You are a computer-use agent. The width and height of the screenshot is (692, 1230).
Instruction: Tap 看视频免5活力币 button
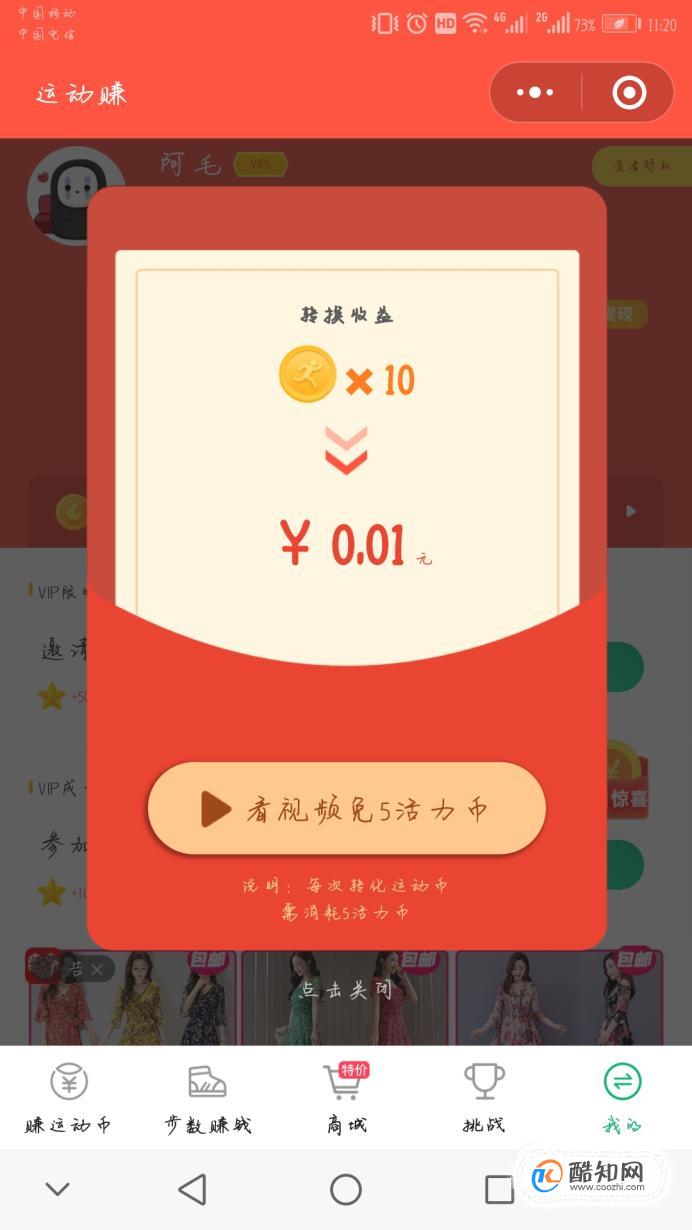click(346, 808)
